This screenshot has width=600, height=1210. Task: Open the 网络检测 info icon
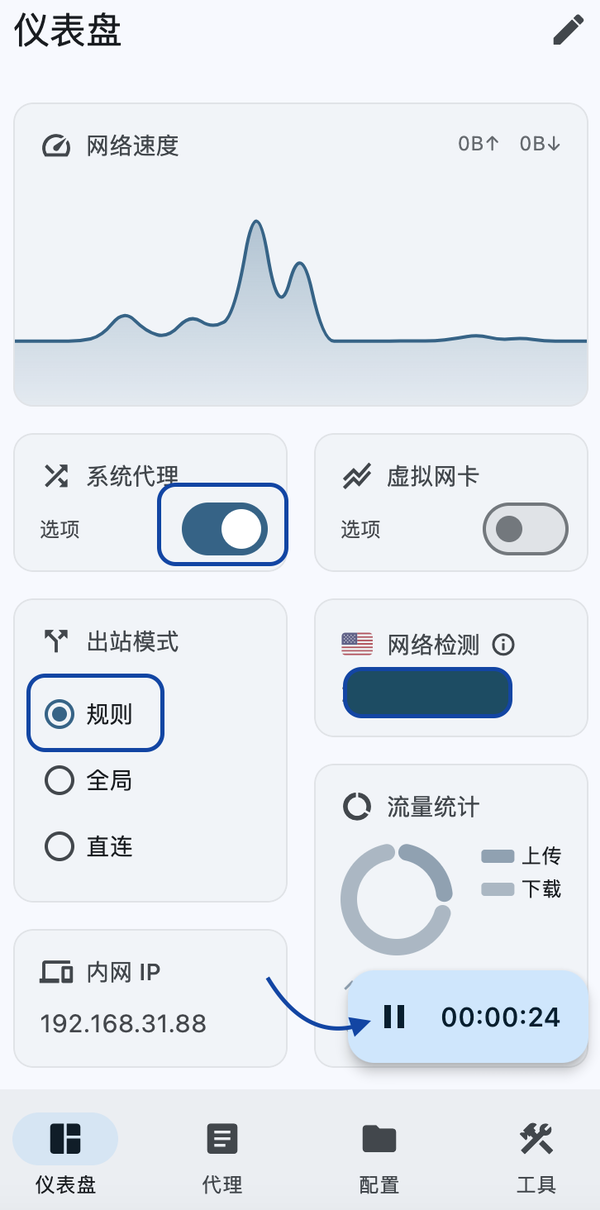coord(504,645)
